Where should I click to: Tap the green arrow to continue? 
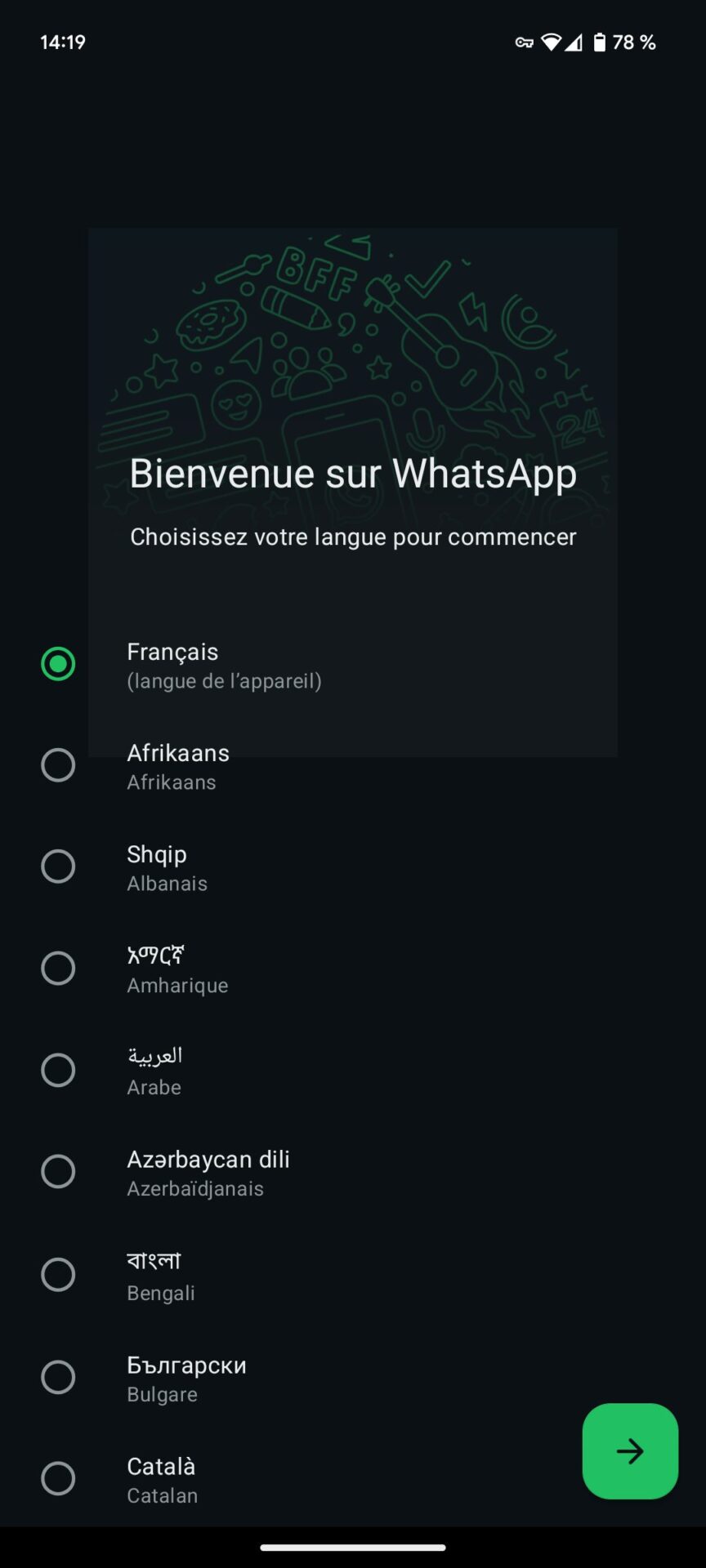630,1451
